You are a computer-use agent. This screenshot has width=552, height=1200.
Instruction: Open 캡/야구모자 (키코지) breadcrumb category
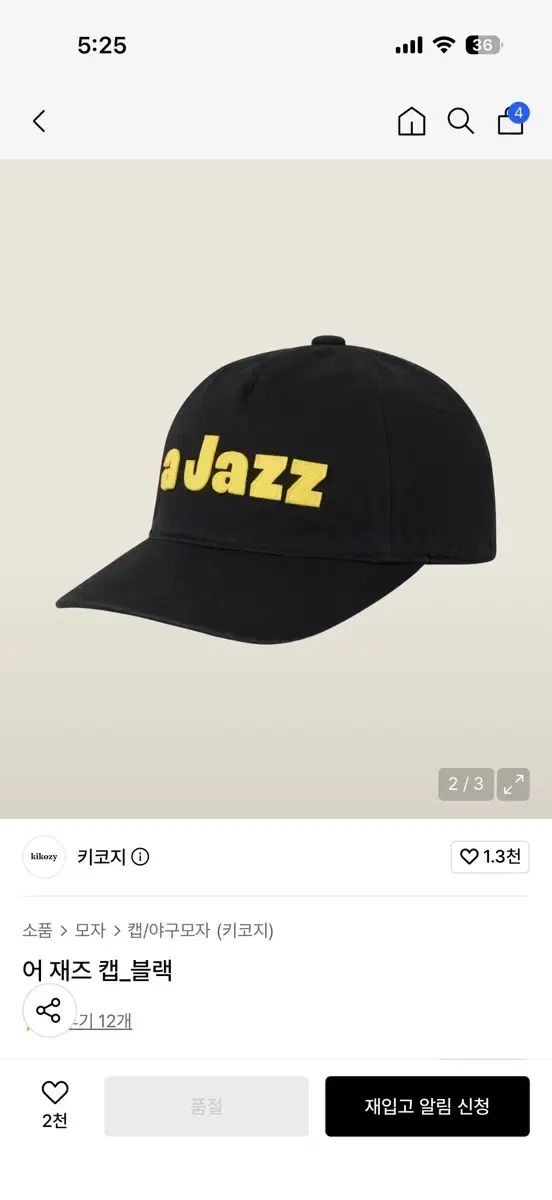click(x=200, y=930)
